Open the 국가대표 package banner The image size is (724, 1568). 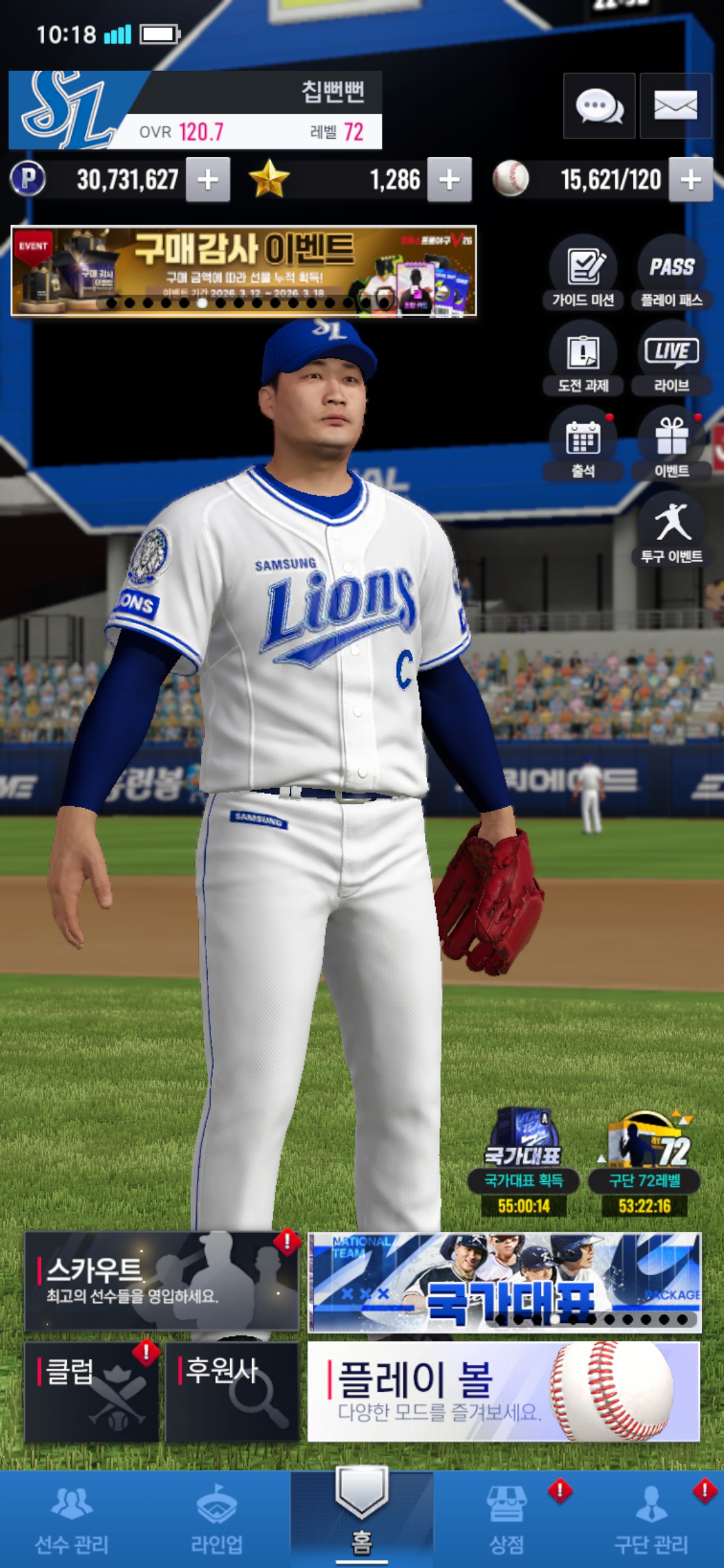pyautogui.click(x=504, y=1282)
